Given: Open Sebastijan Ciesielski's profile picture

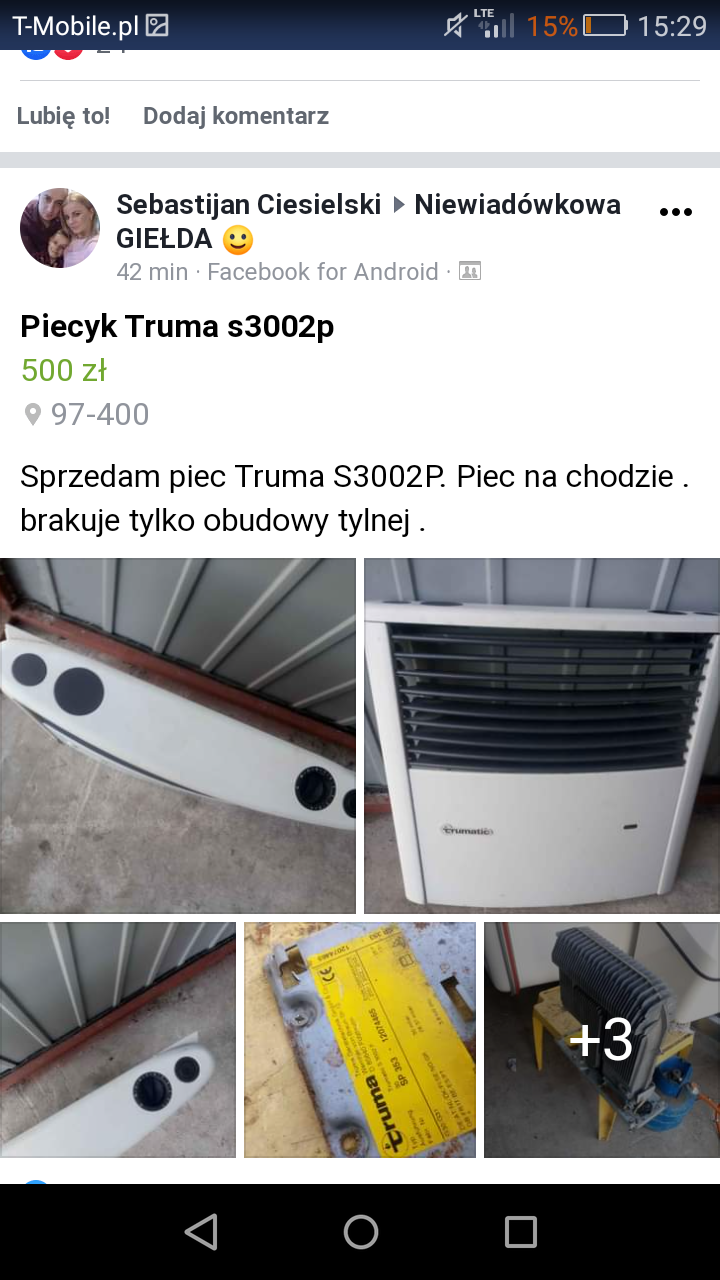Looking at the screenshot, I should [60, 228].
